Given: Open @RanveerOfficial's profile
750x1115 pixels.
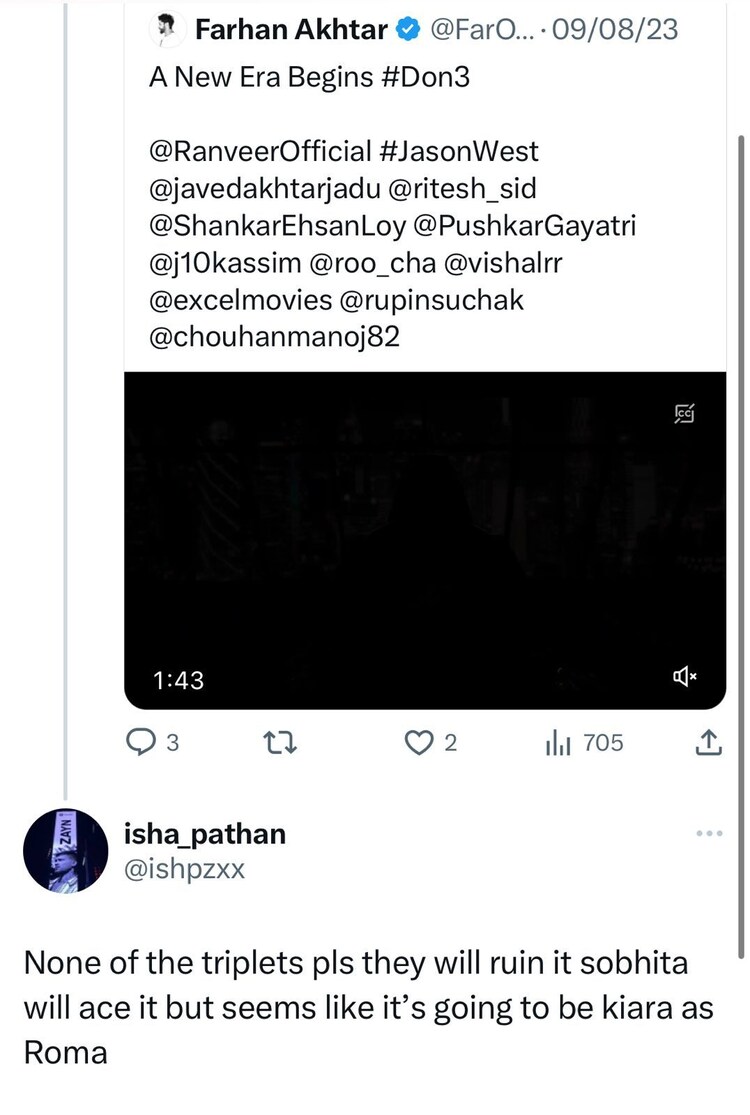Looking at the screenshot, I should 260,152.
